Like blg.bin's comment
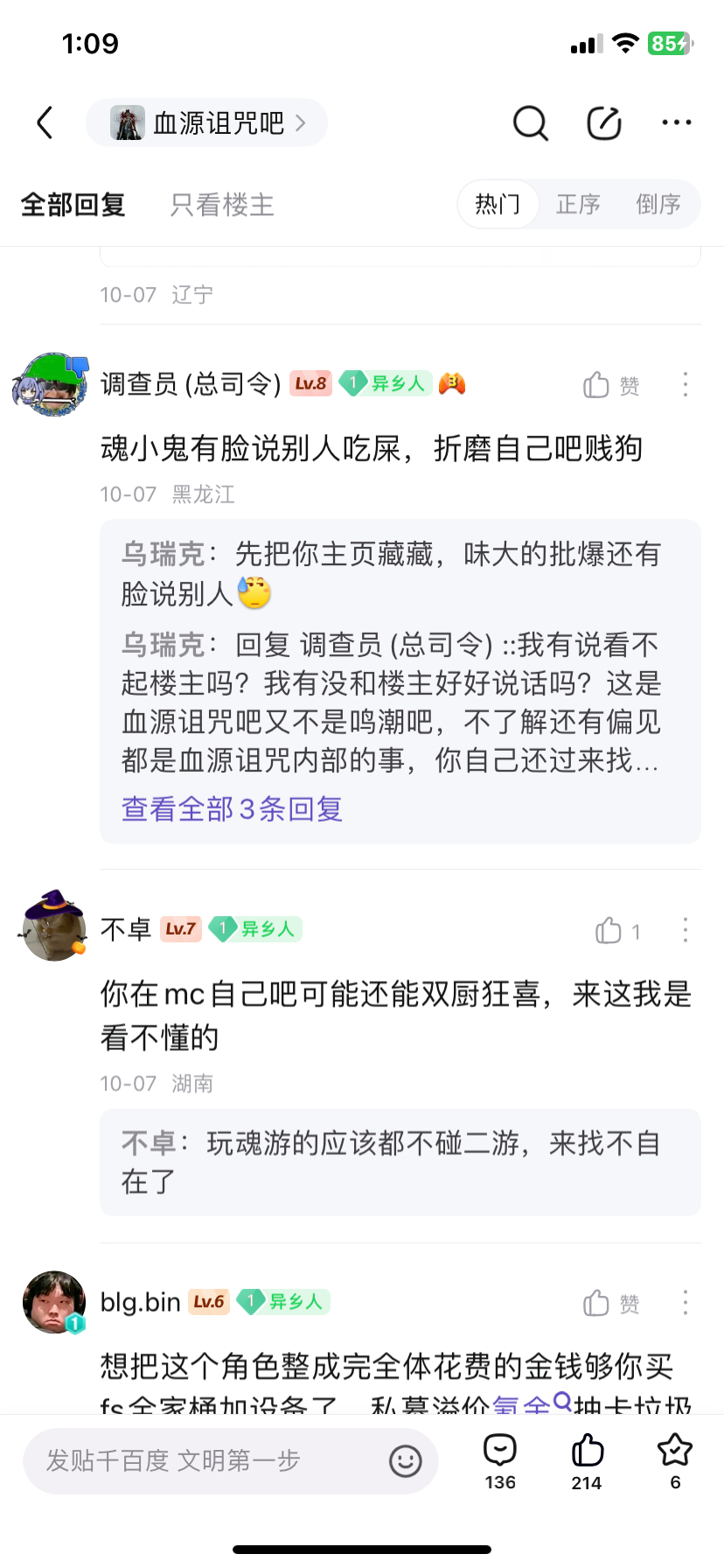The width and height of the screenshot is (724, 1568). pyautogui.click(x=609, y=1303)
